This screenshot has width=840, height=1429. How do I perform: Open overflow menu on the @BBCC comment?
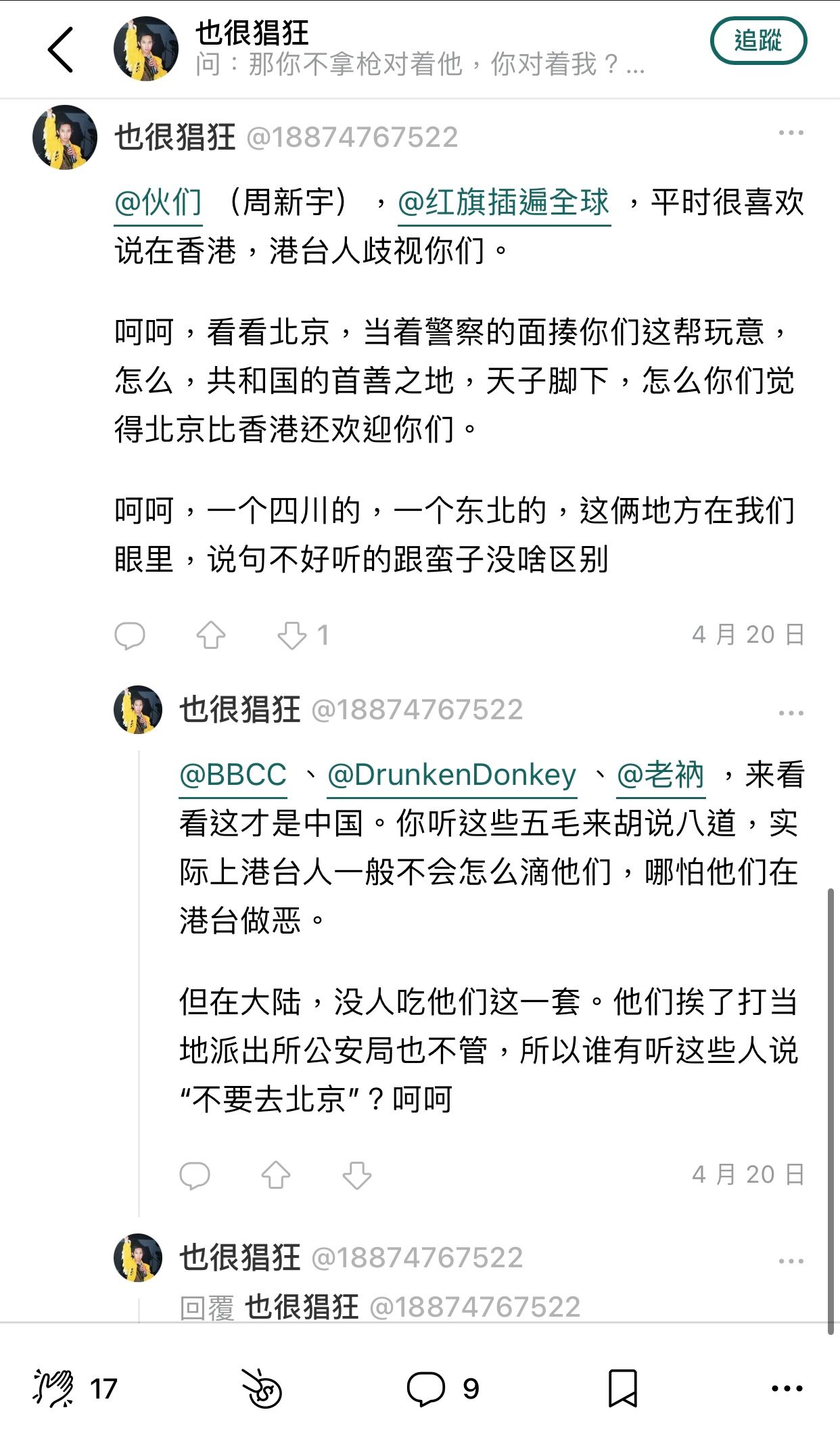coord(791,713)
